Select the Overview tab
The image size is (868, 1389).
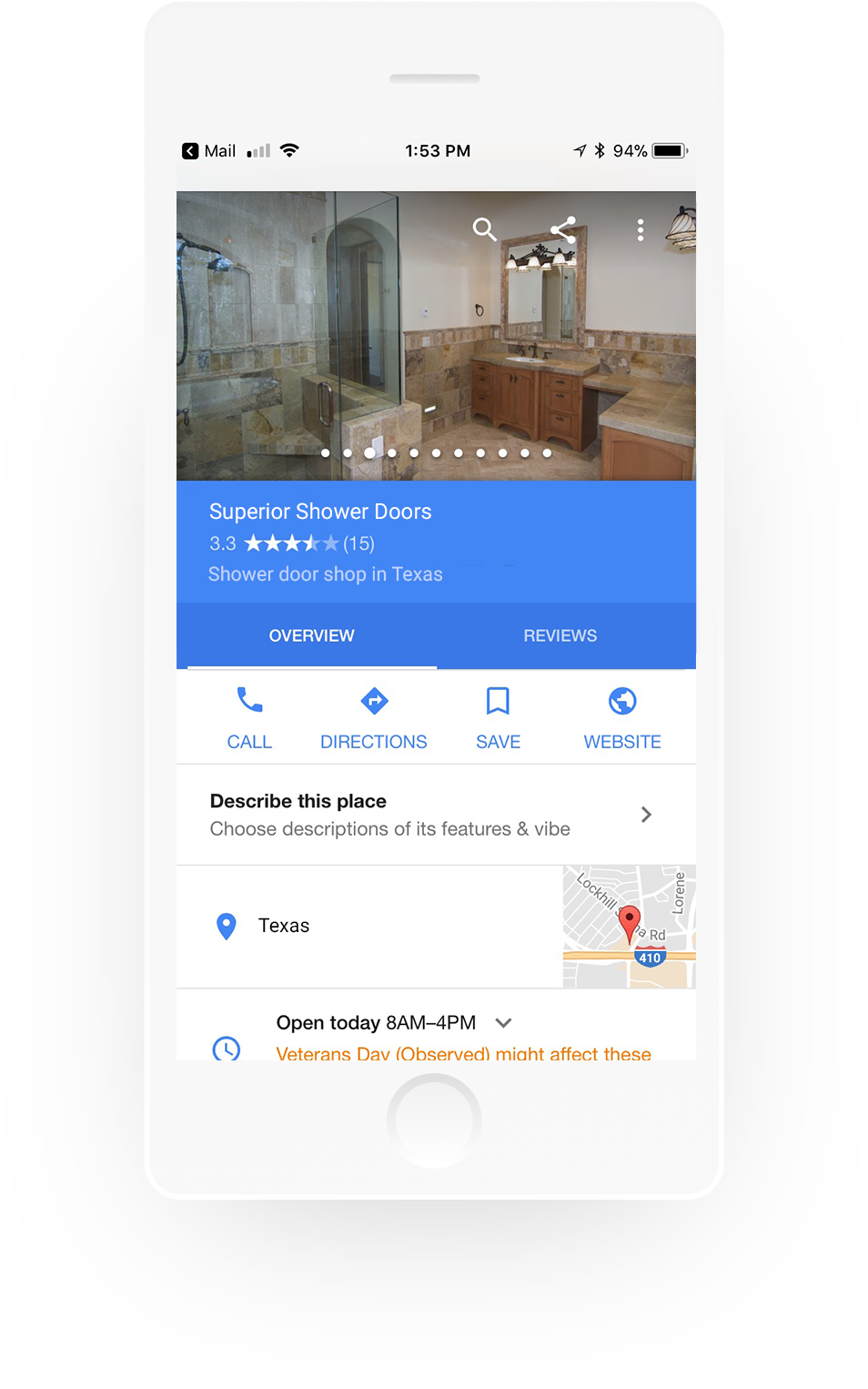point(311,635)
